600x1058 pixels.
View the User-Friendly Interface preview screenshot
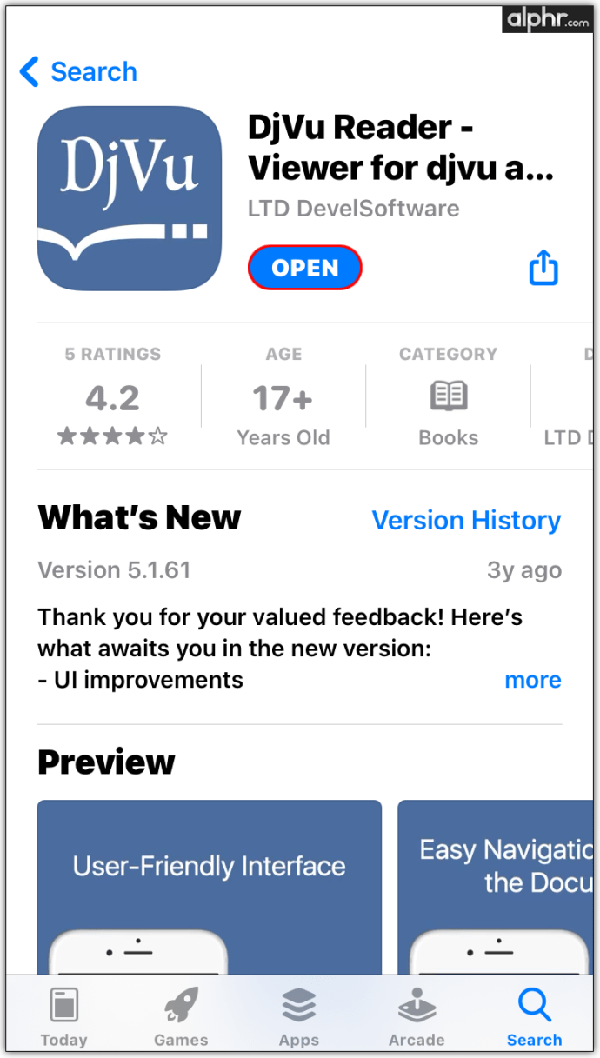point(209,885)
